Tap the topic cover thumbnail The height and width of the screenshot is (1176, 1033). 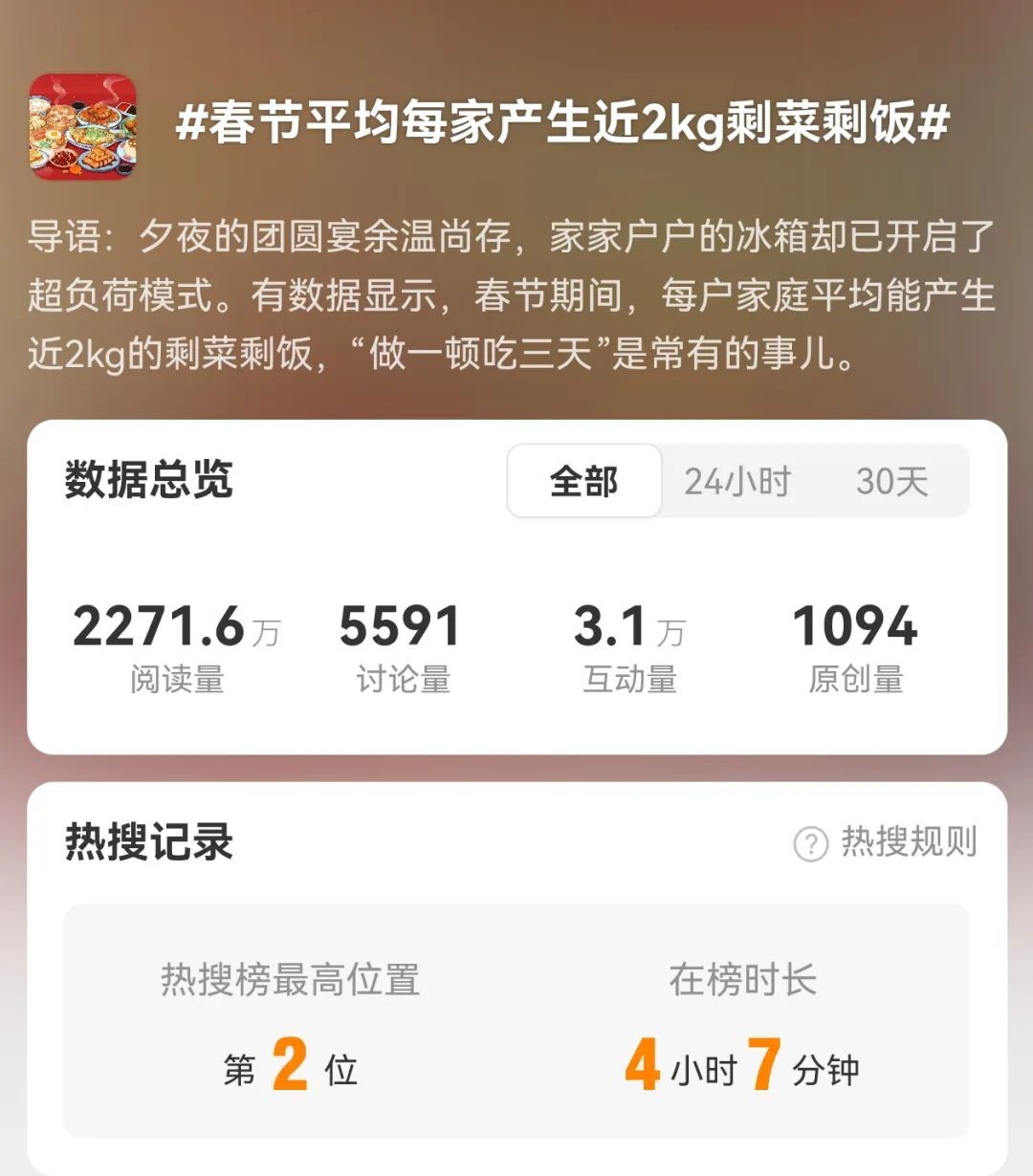[82, 127]
